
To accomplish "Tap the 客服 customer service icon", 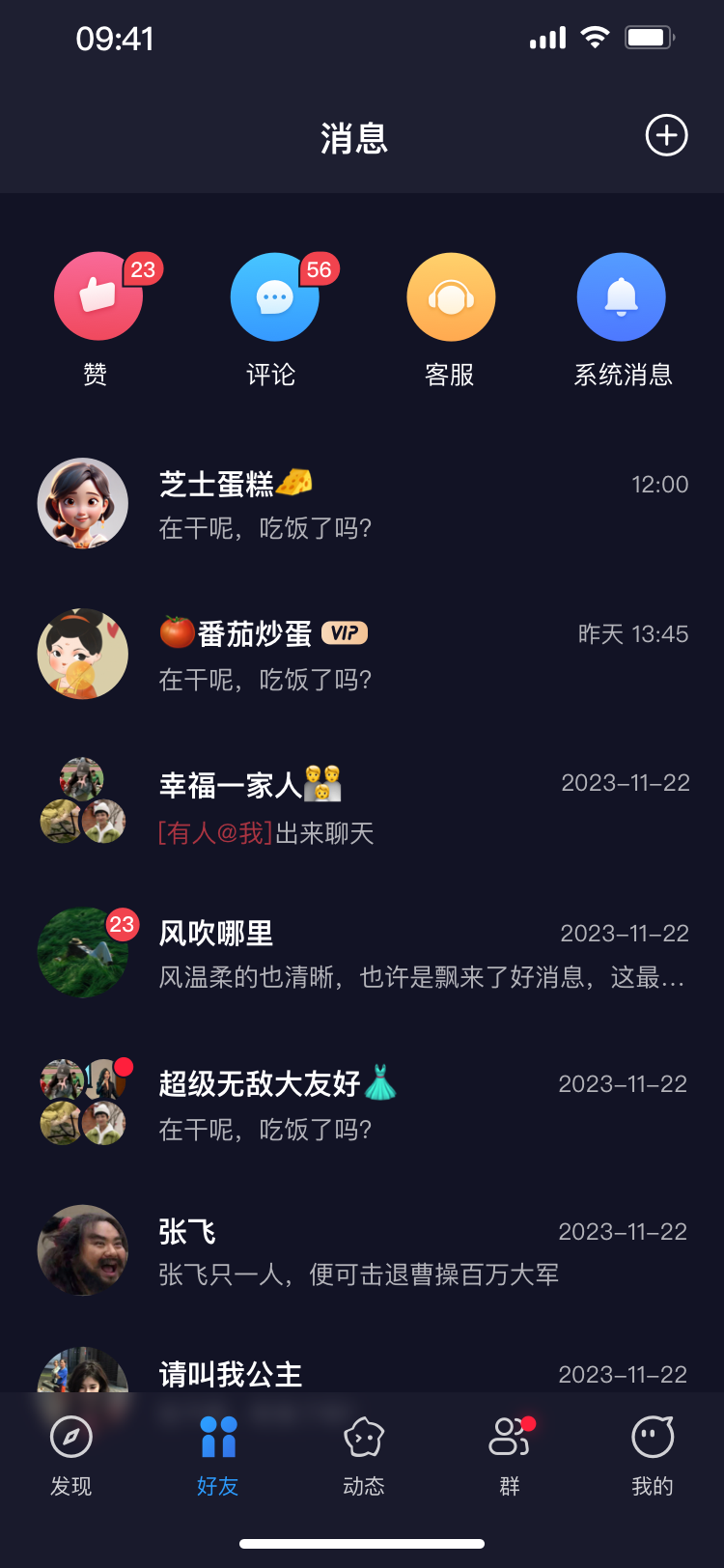I will 451,296.
